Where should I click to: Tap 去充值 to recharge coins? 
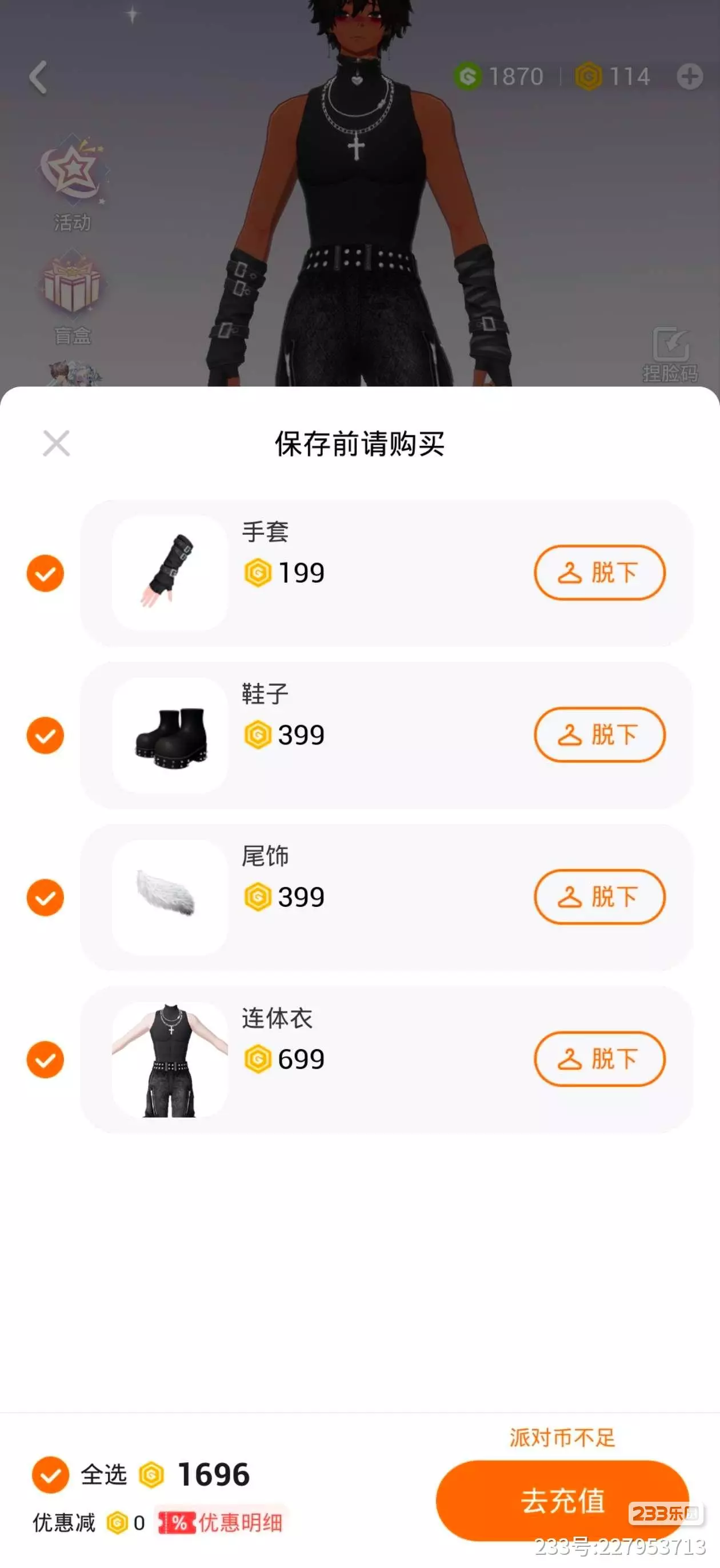click(562, 1501)
